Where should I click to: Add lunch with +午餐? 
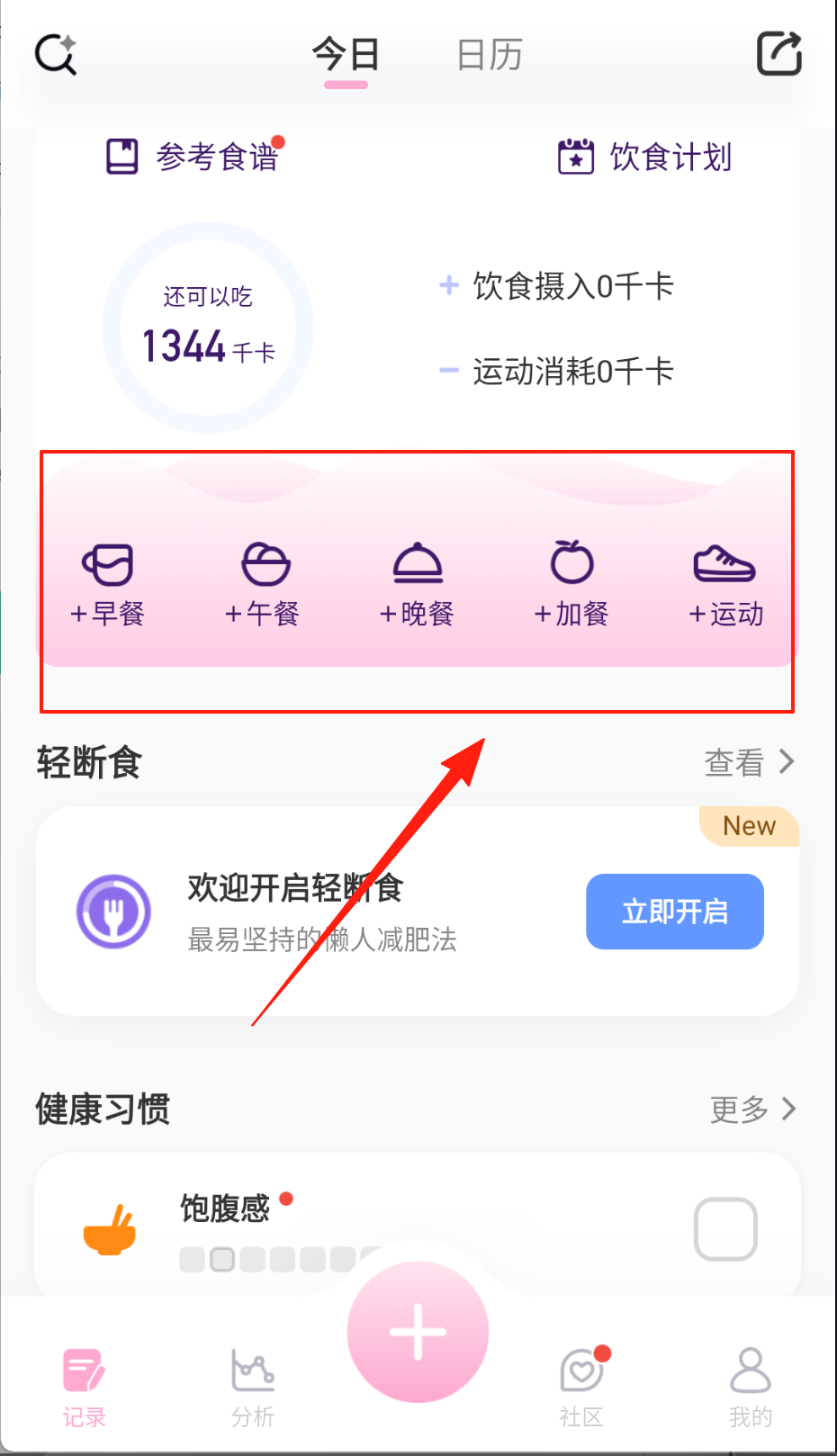[x=263, y=584]
